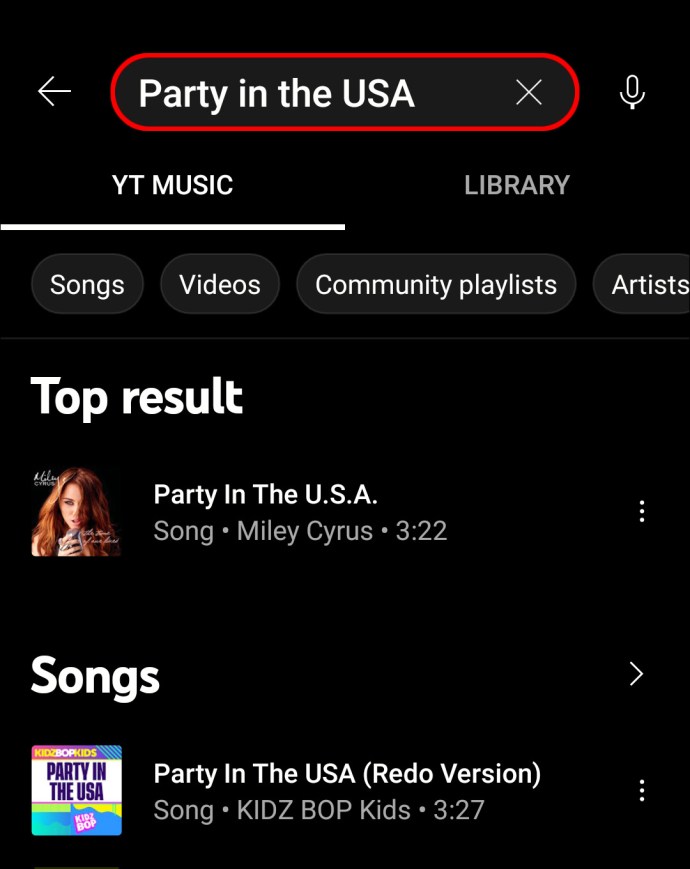Image resolution: width=690 pixels, height=869 pixels.
Task: Play Party In The USA (Redo Version)
Action: 346,790
